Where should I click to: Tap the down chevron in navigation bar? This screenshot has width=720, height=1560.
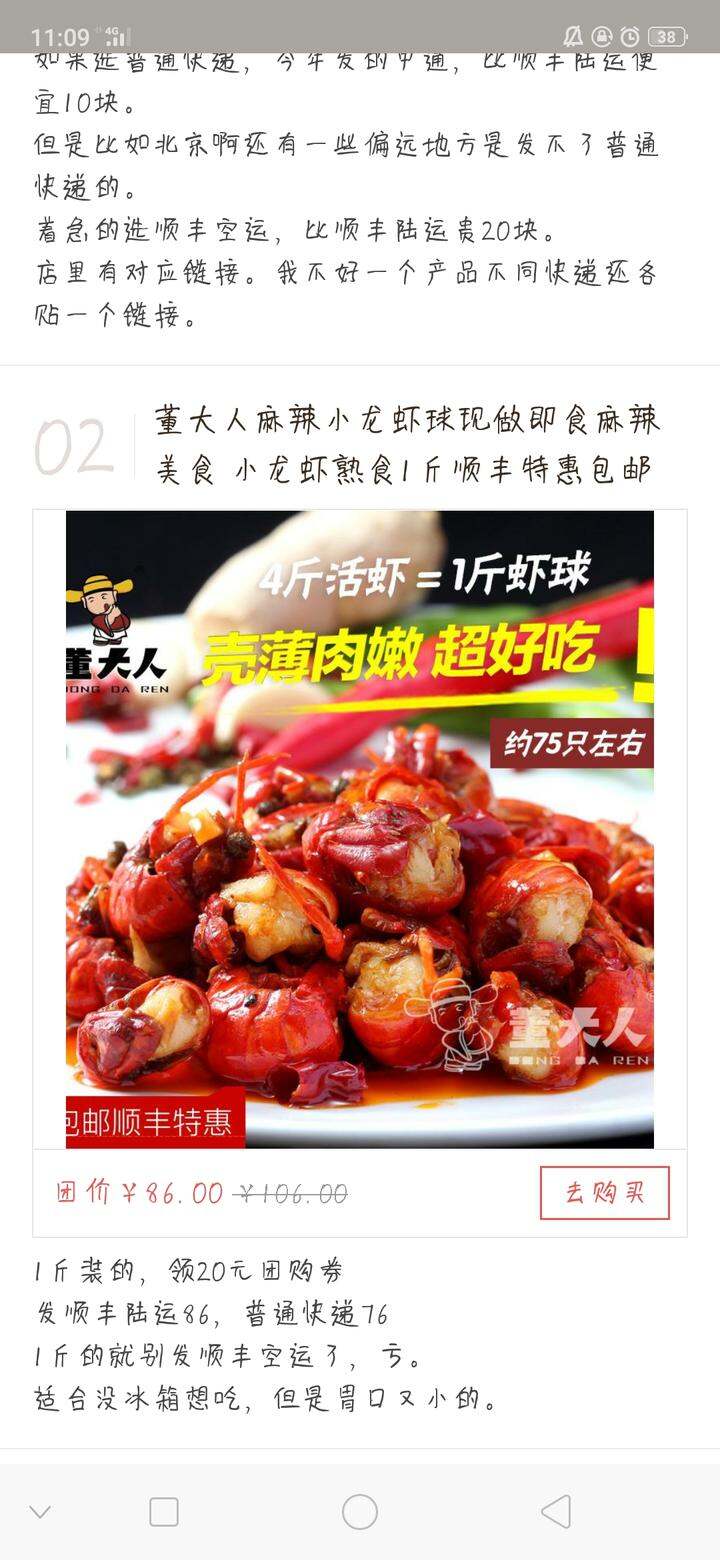pyautogui.click(x=40, y=1511)
